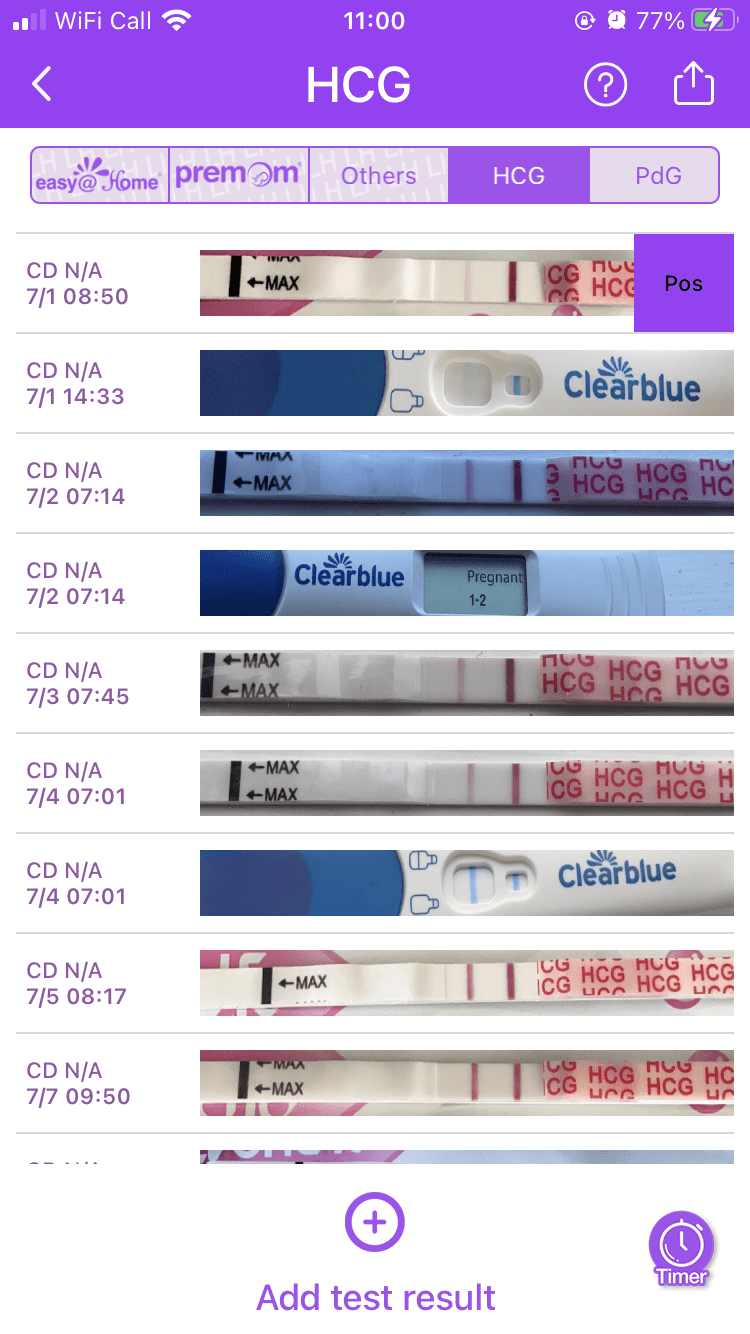Switch to the easy@Home tab
This screenshot has width=750, height=1334.
pyautogui.click(x=99, y=176)
